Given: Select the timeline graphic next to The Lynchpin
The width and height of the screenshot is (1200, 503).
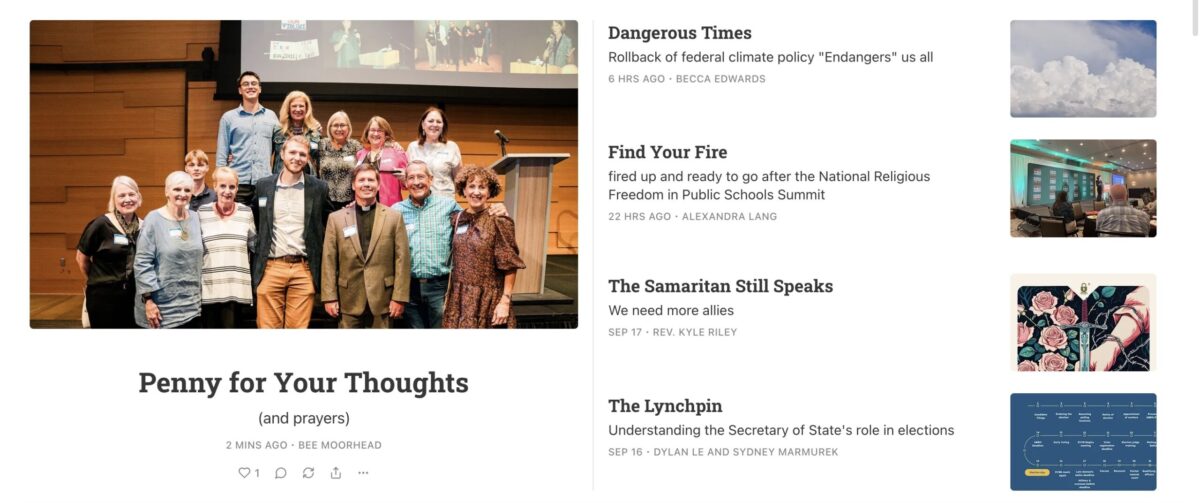Looking at the screenshot, I should click(1083, 441).
